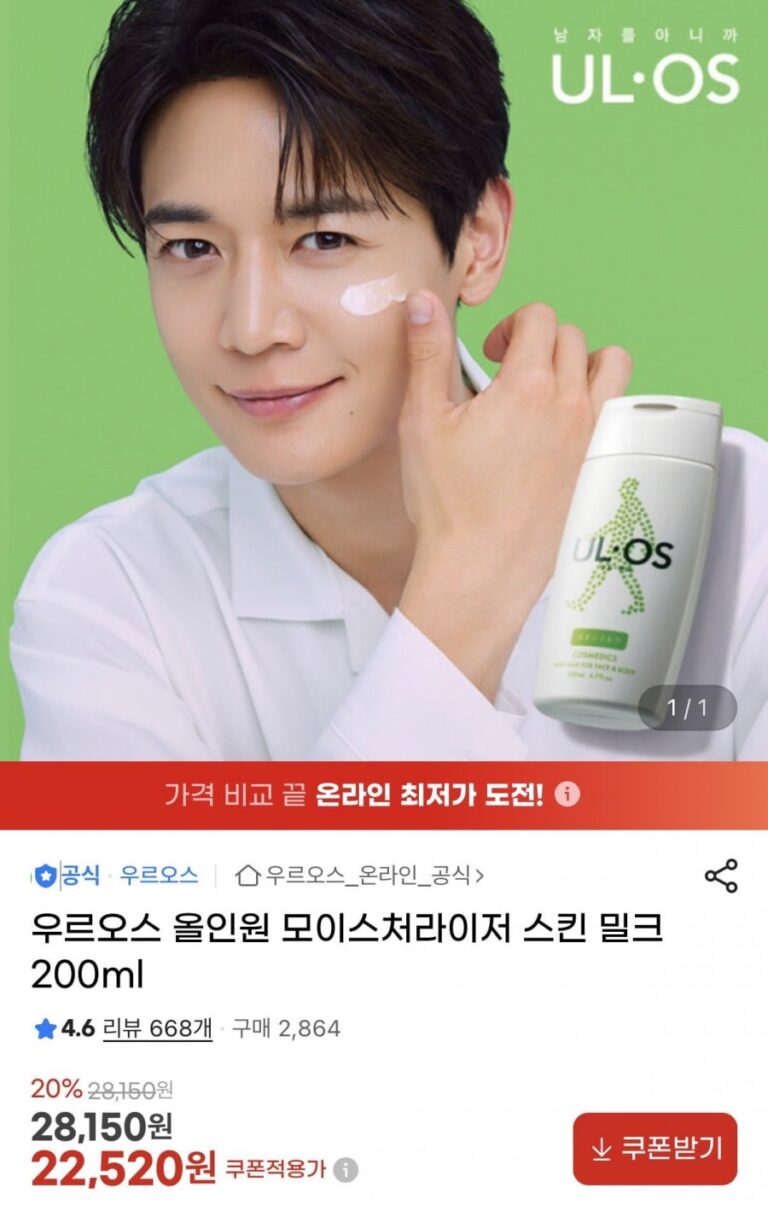Image resolution: width=768 pixels, height=1205 pixels.
Task: Open the product image gallery
Action: [384, 380]
